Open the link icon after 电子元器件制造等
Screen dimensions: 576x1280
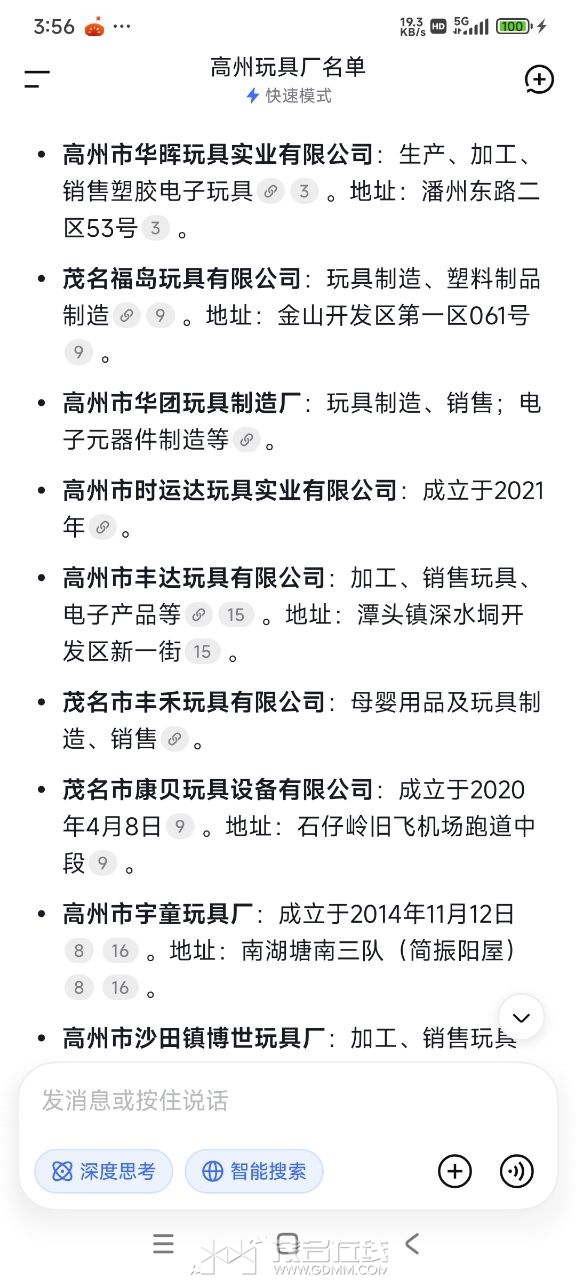(246, 439)
